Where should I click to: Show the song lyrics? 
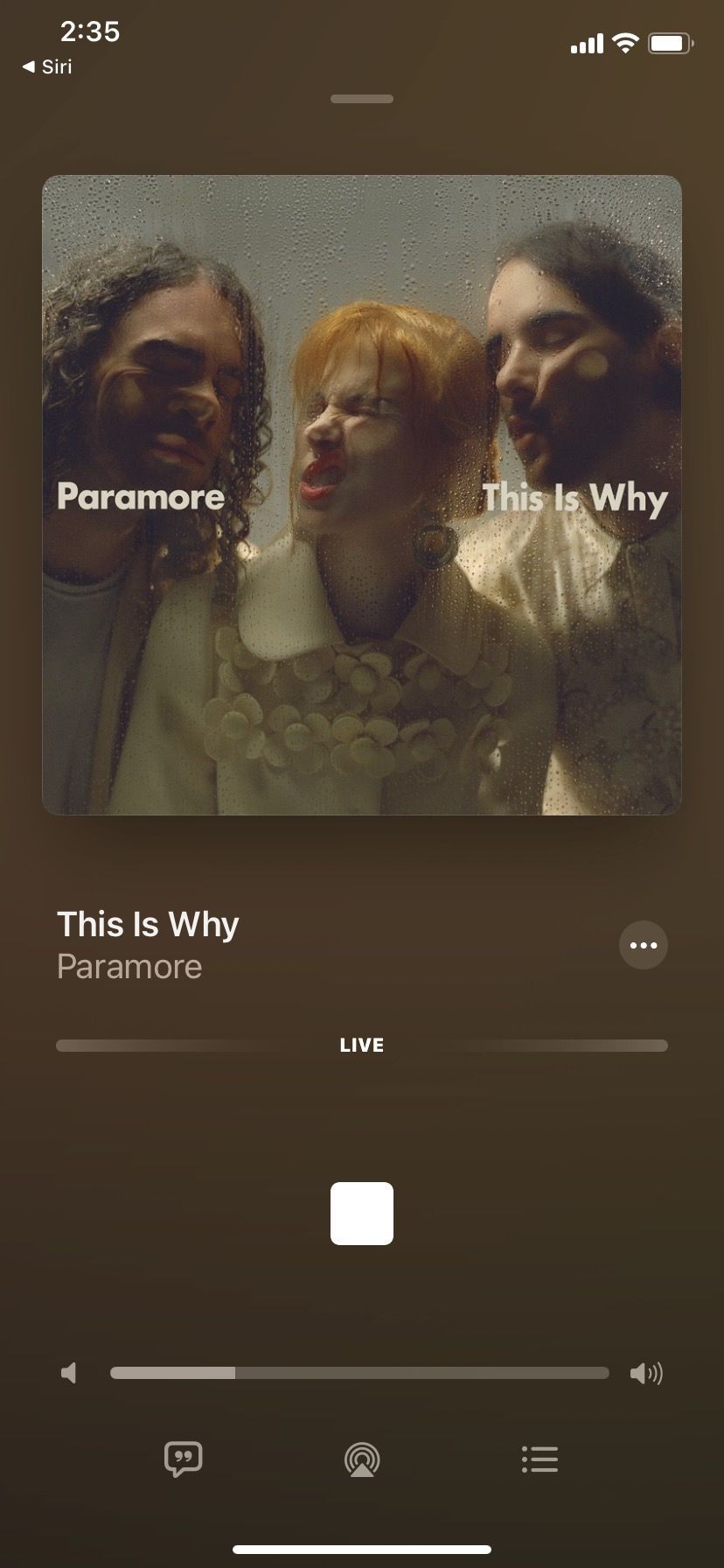click(x=184, y=1459)
